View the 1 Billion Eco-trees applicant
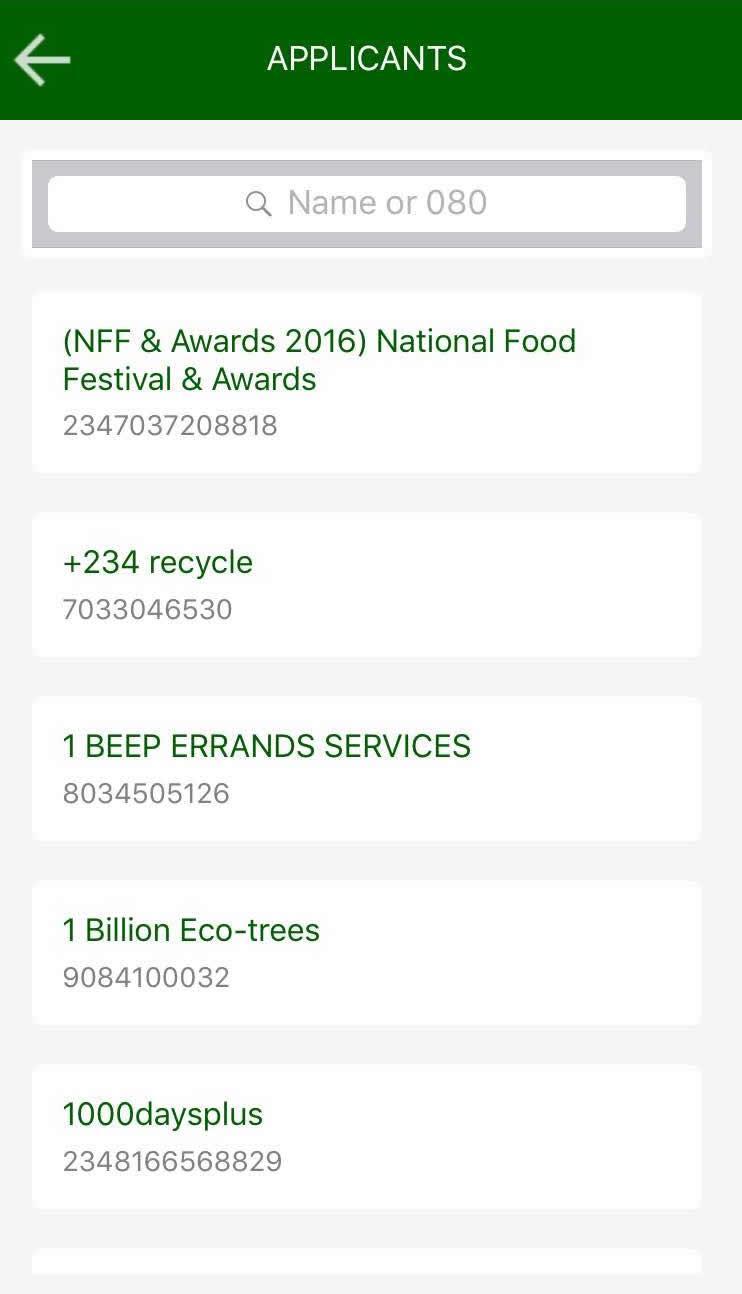 (367, 953)
